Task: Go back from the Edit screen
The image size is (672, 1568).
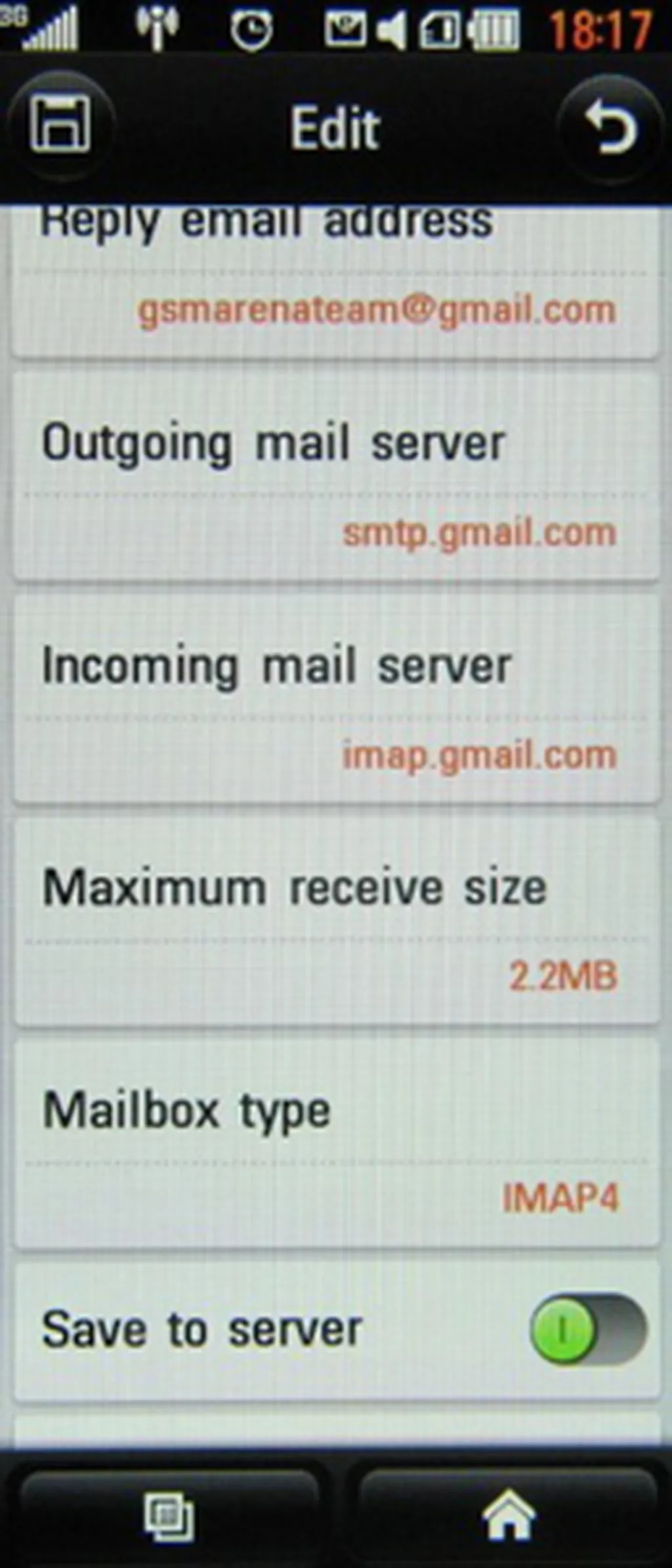Action: click(x=610, y=127)
